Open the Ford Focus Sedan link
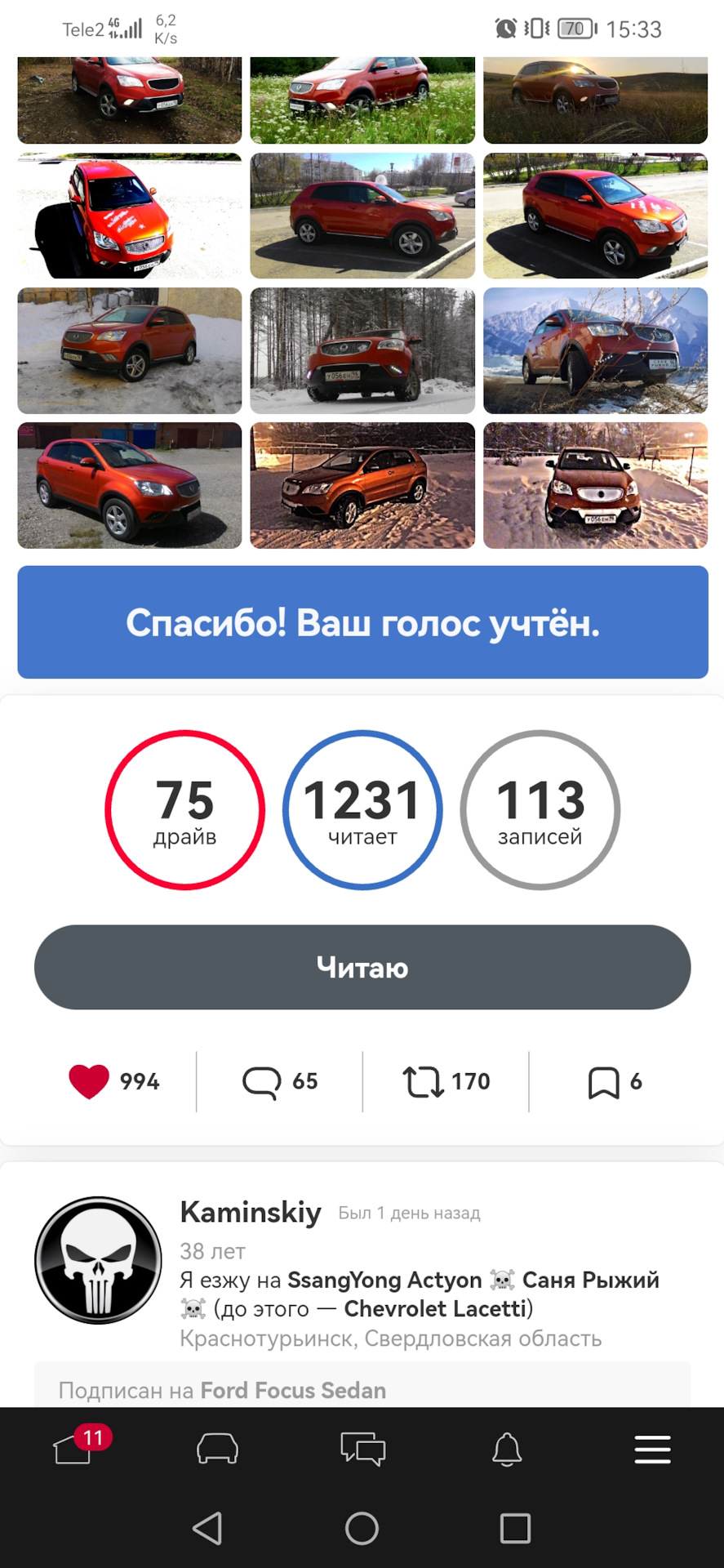724x1568 pixels. [293, 1390]
